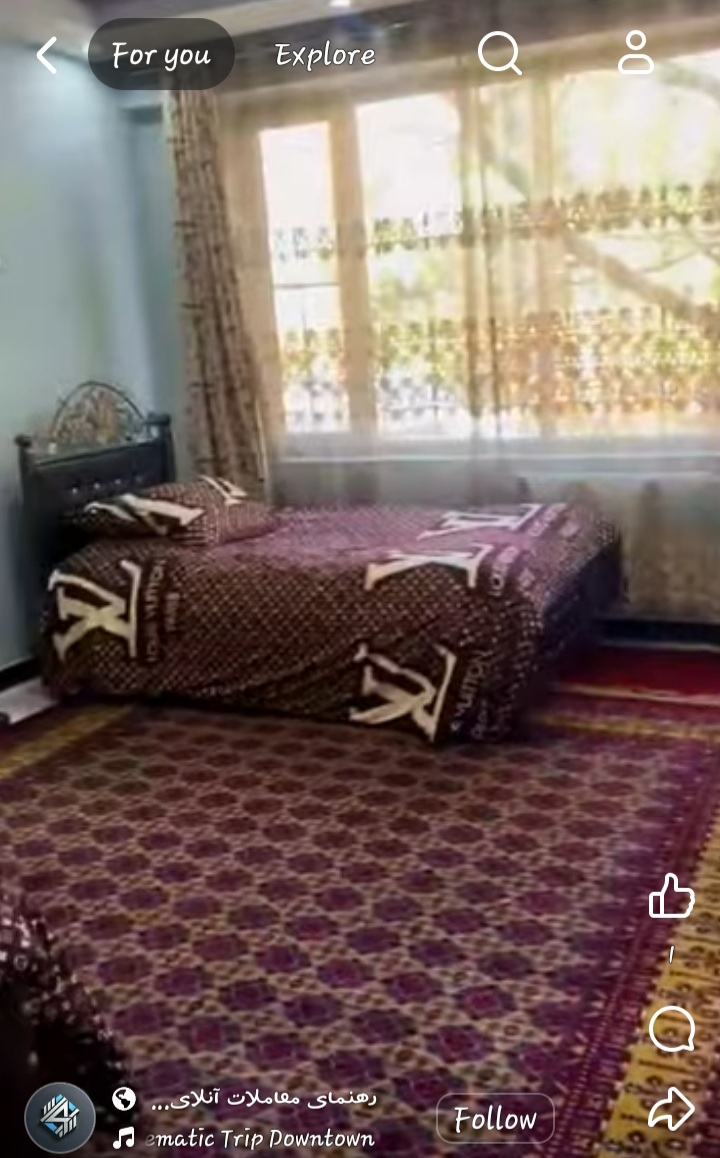
Task: Share this video
Action: 671,1108
